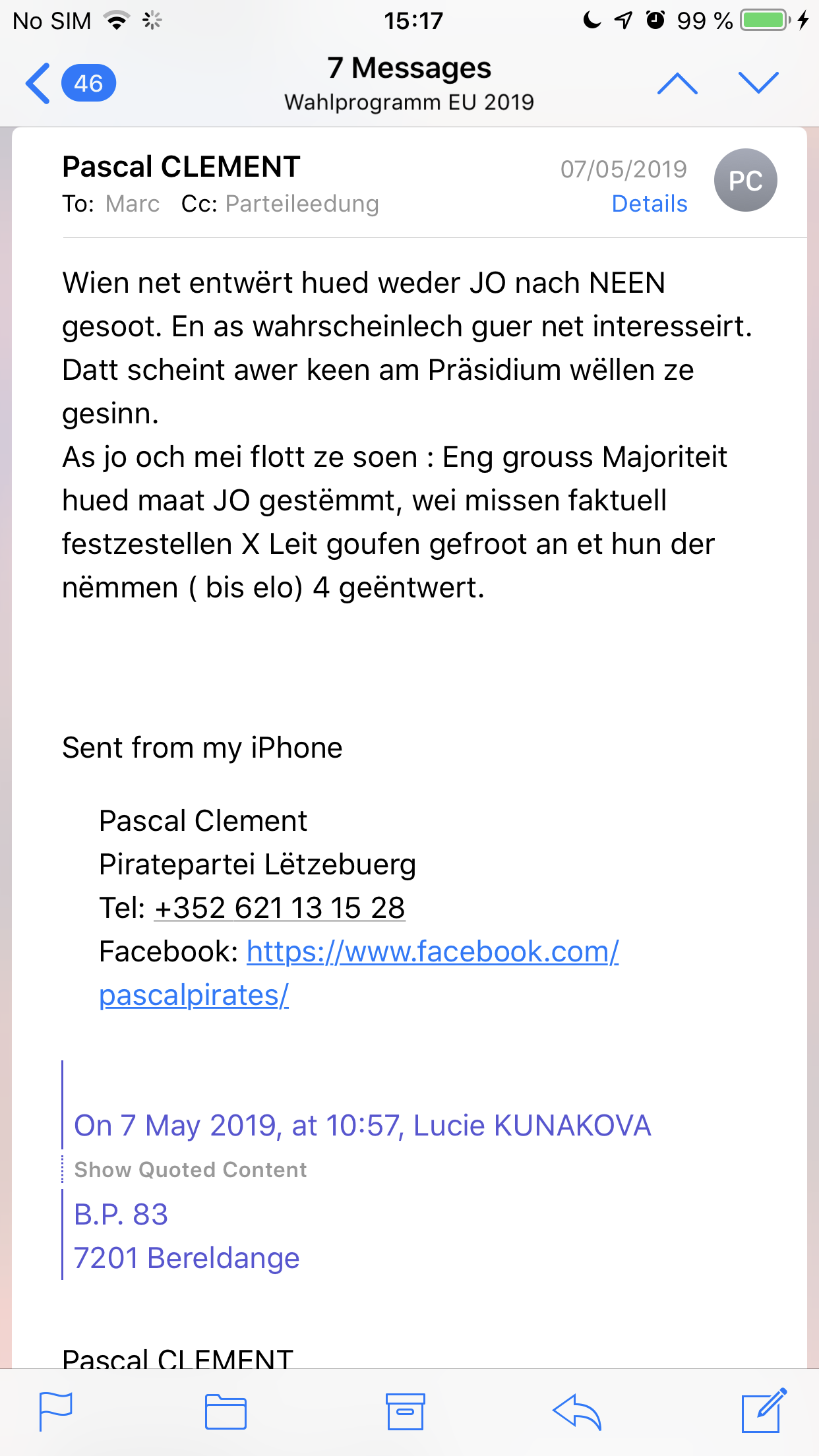Expand Show Quoted Content

pos(190,1170)
